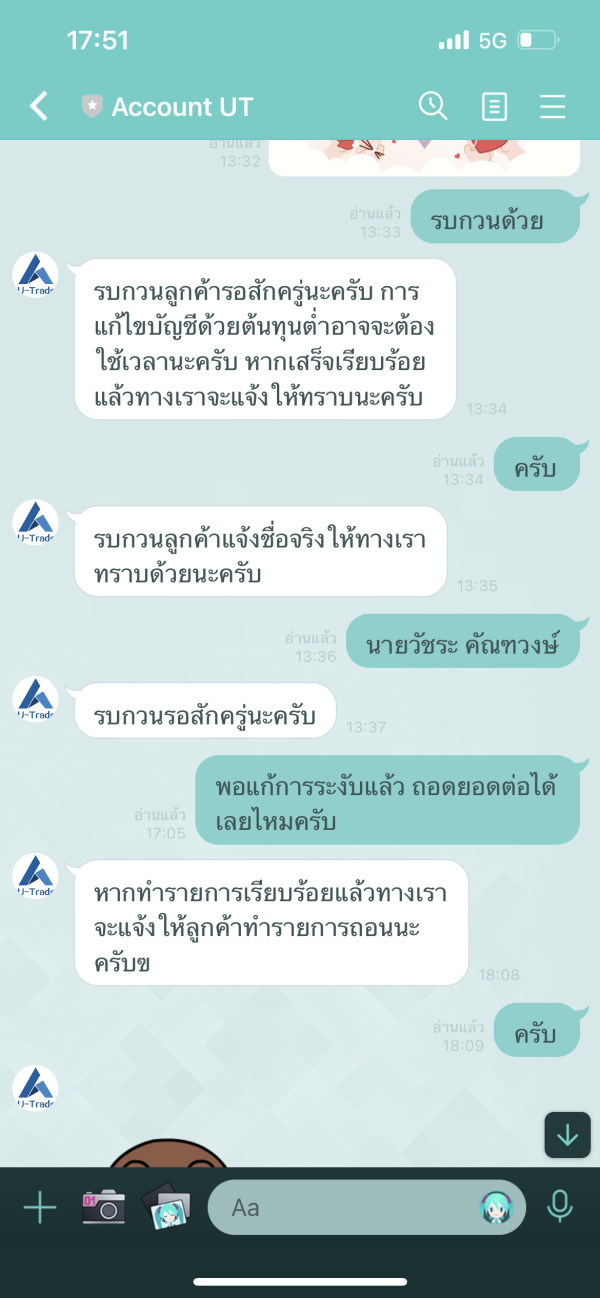600x1298 pixels.
Task: Open the U-Trade avatar beside the 13:34 message
Action: [36, 276]
